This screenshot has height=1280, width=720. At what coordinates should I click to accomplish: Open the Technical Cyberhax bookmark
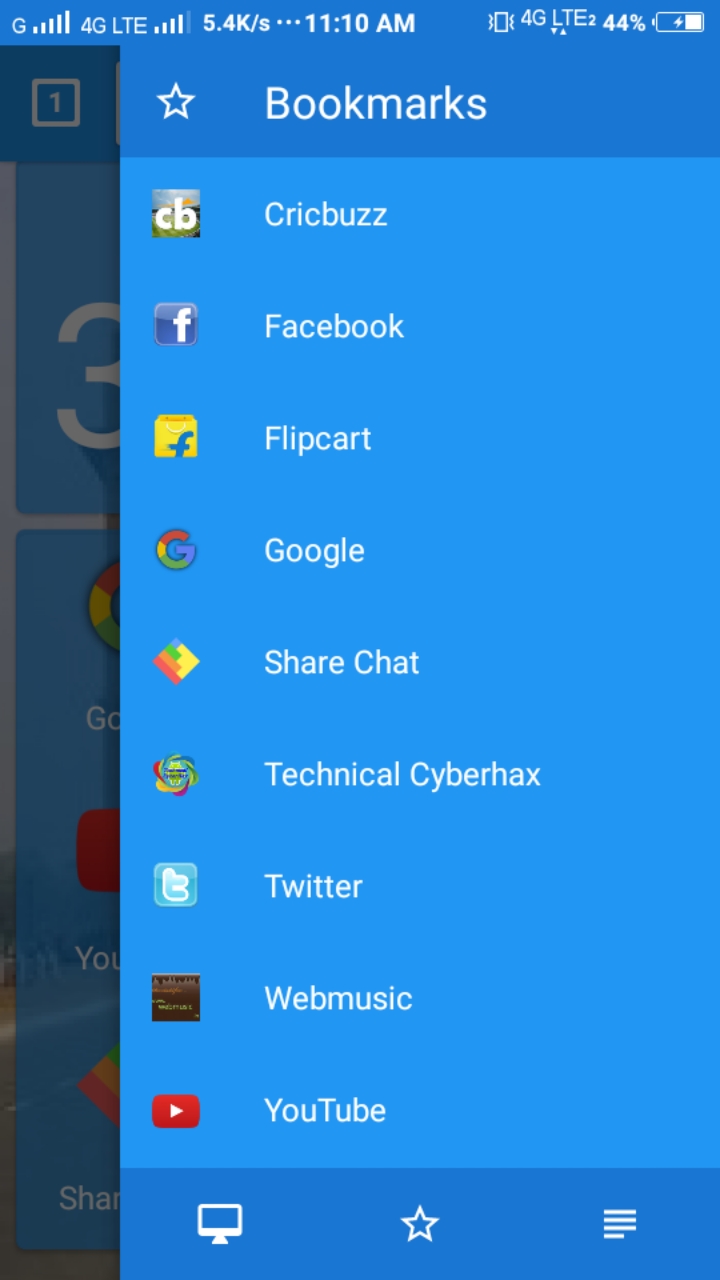tap(402, 773)
